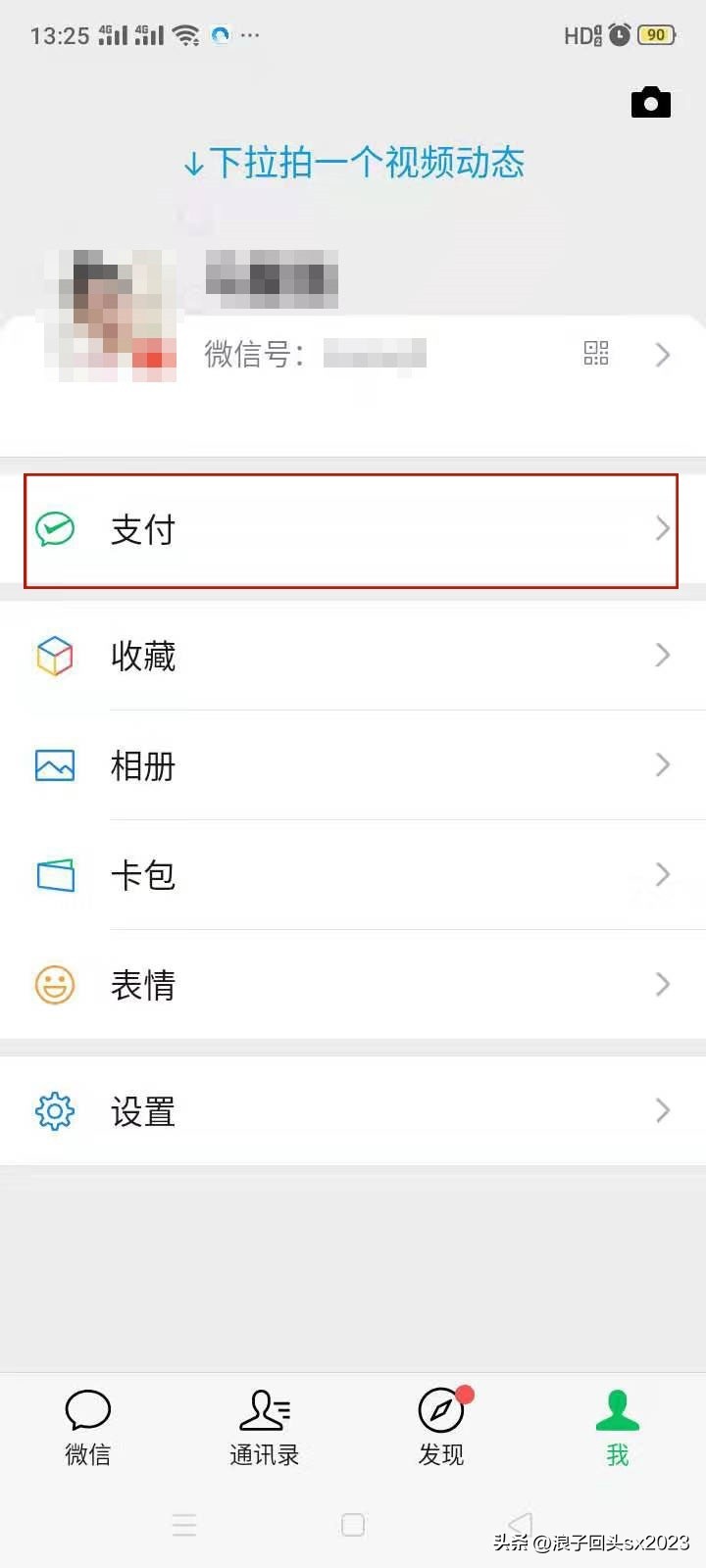The height and width of the screenshot is (1568, 706).
Task: Open the pixelated profile avatar
Action: pyautogui.click(x=110, y=316)
